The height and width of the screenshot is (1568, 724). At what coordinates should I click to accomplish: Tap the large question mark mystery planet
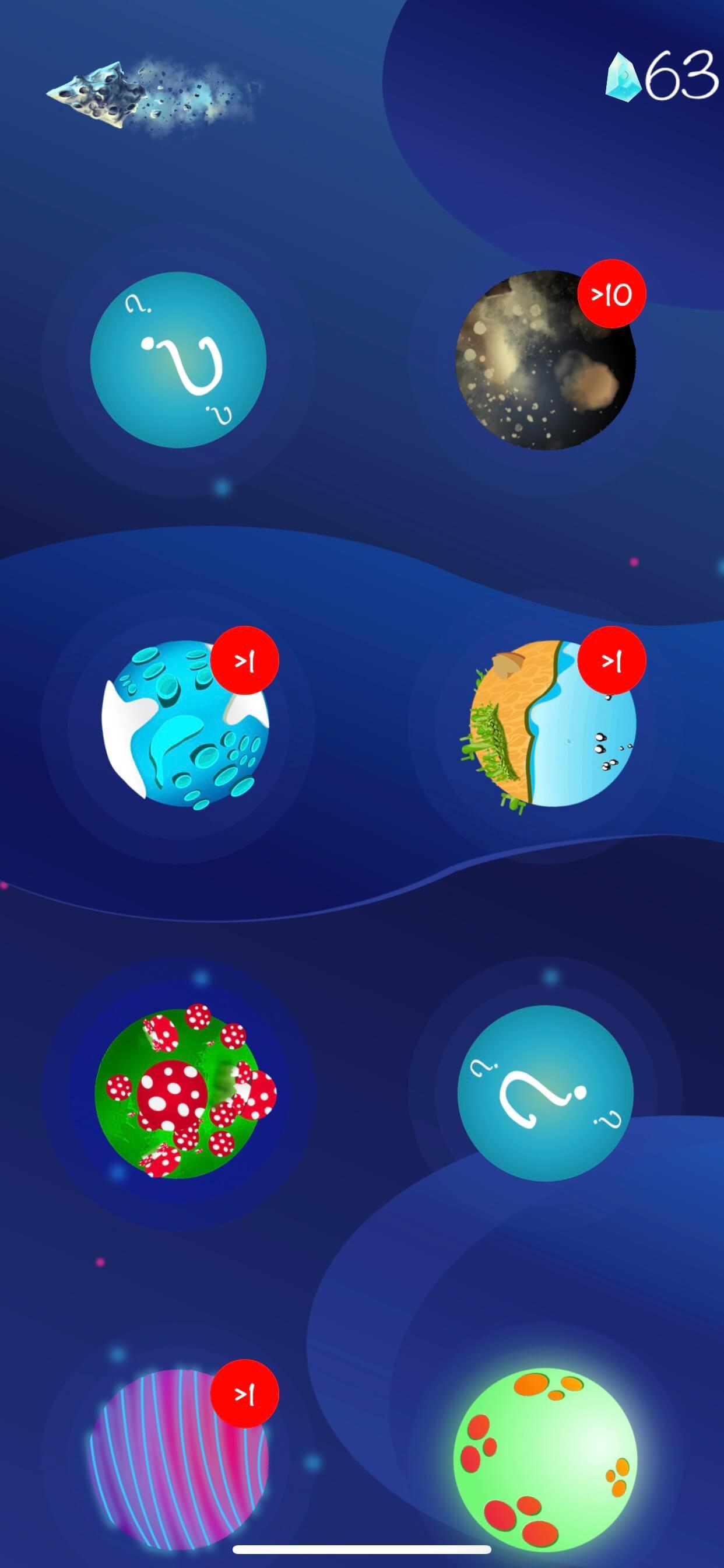(544, 1093)
